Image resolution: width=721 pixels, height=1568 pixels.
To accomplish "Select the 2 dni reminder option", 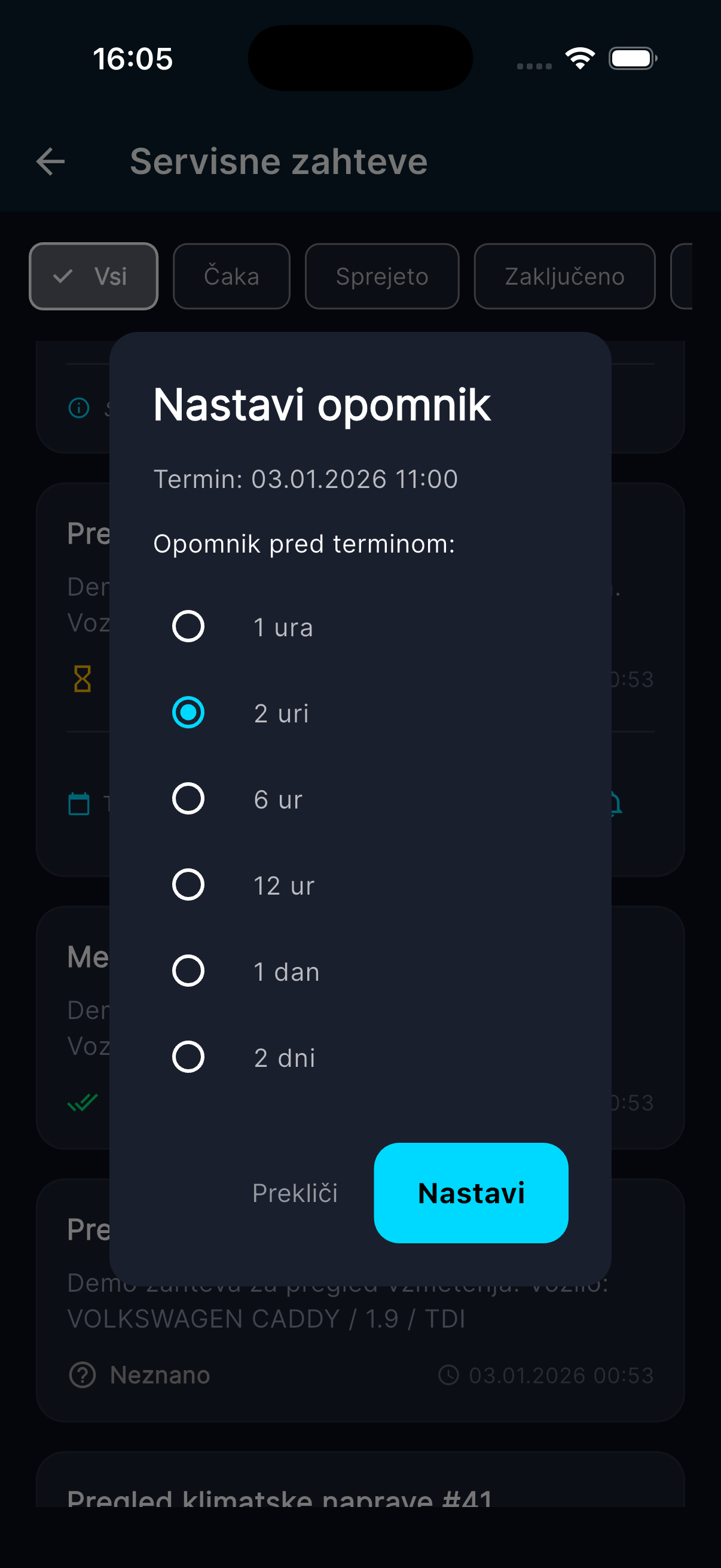I will pos(188,1057).
